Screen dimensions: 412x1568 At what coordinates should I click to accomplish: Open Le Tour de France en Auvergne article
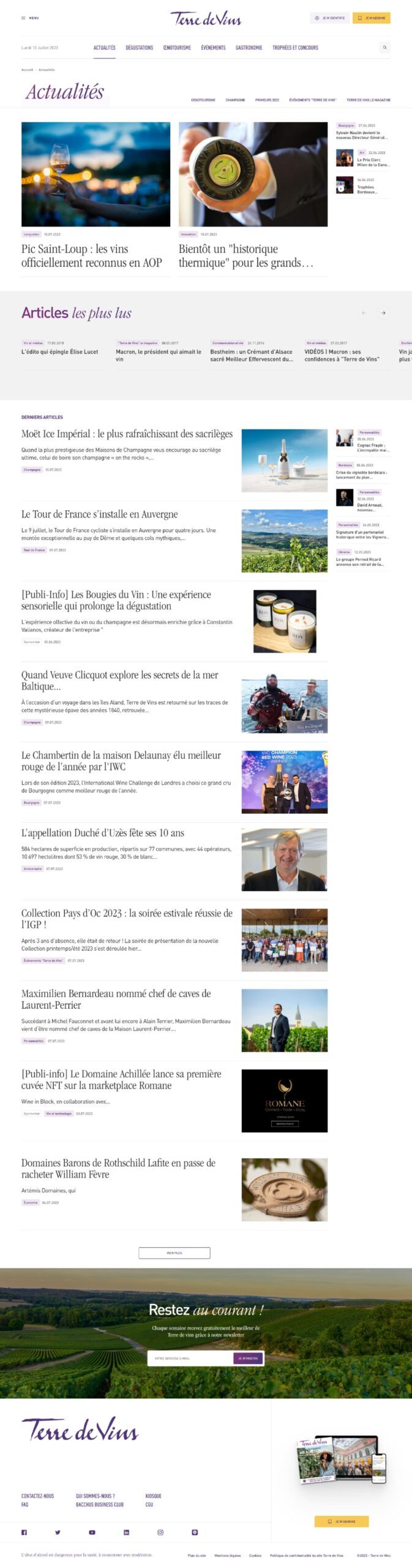(x=100, y=514)
